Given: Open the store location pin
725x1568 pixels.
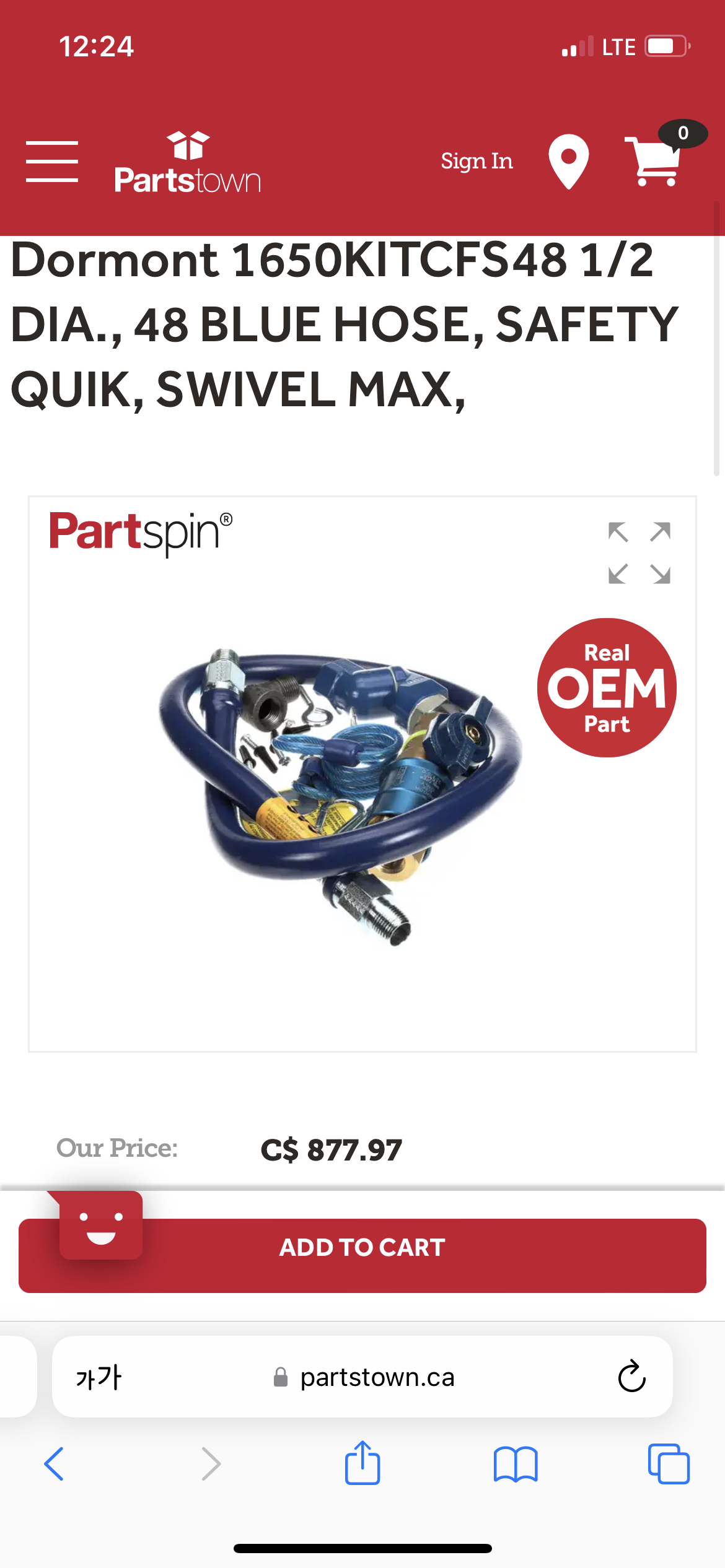Looking at the screenshot, I should (x=568, y=162).
